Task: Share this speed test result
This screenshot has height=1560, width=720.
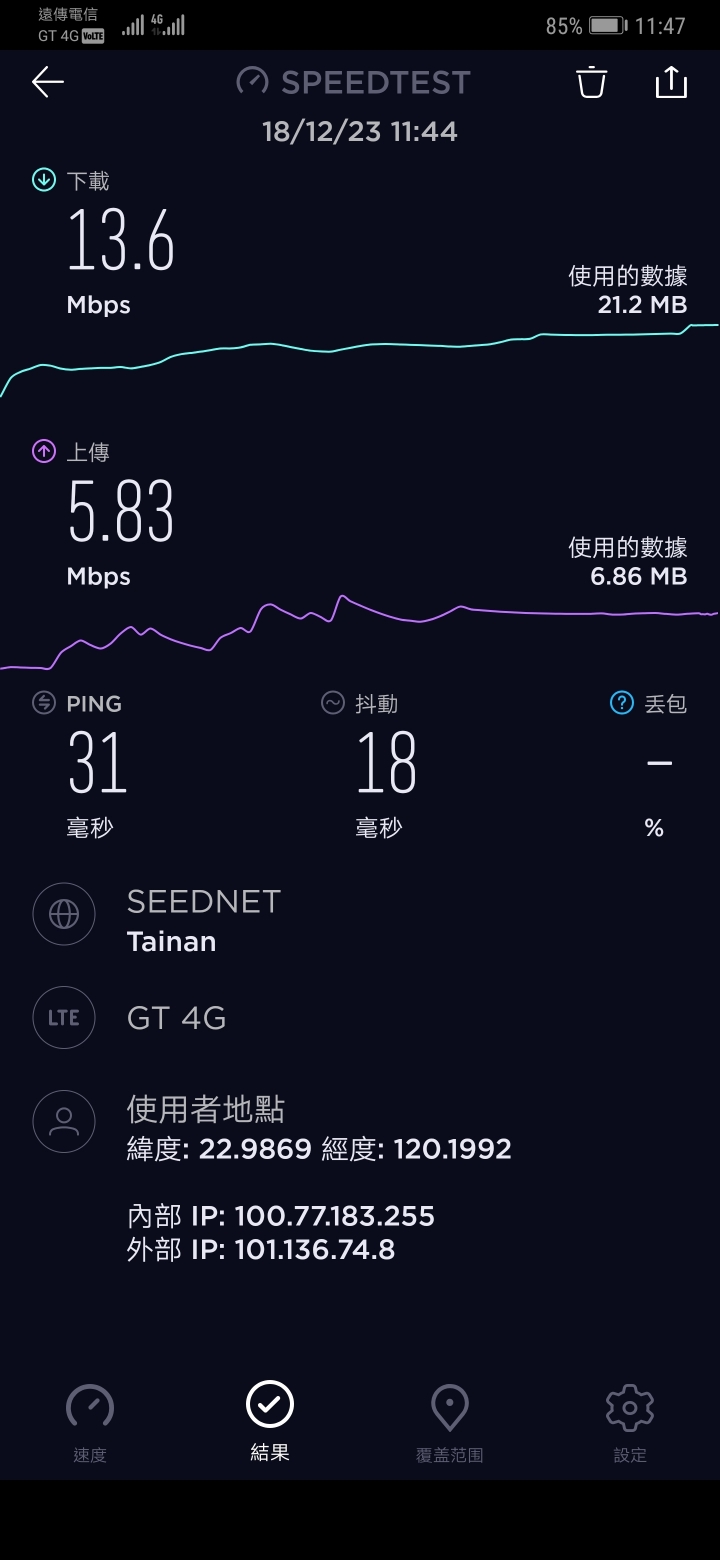Action: pos(671,82)
